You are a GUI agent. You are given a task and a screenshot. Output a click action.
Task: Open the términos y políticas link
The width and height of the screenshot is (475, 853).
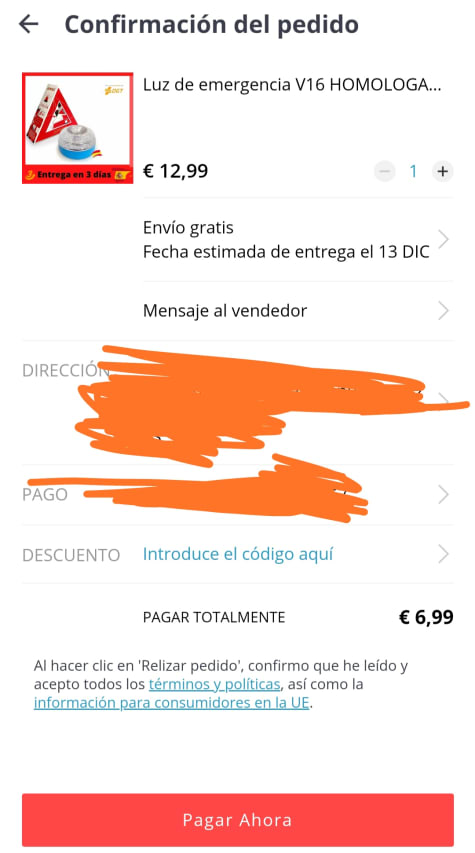(x=214, y=684)
